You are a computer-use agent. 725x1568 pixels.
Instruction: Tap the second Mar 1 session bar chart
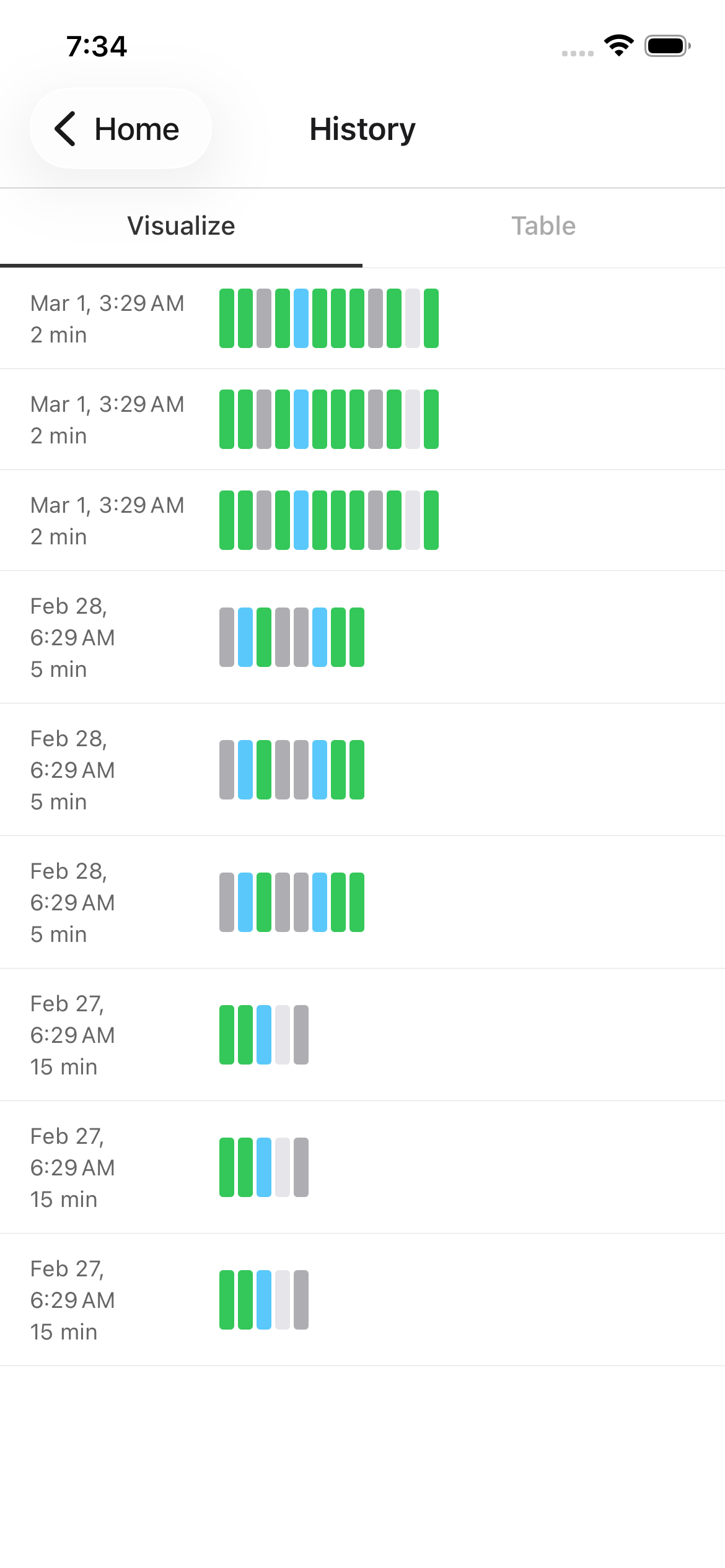point(328,419)
